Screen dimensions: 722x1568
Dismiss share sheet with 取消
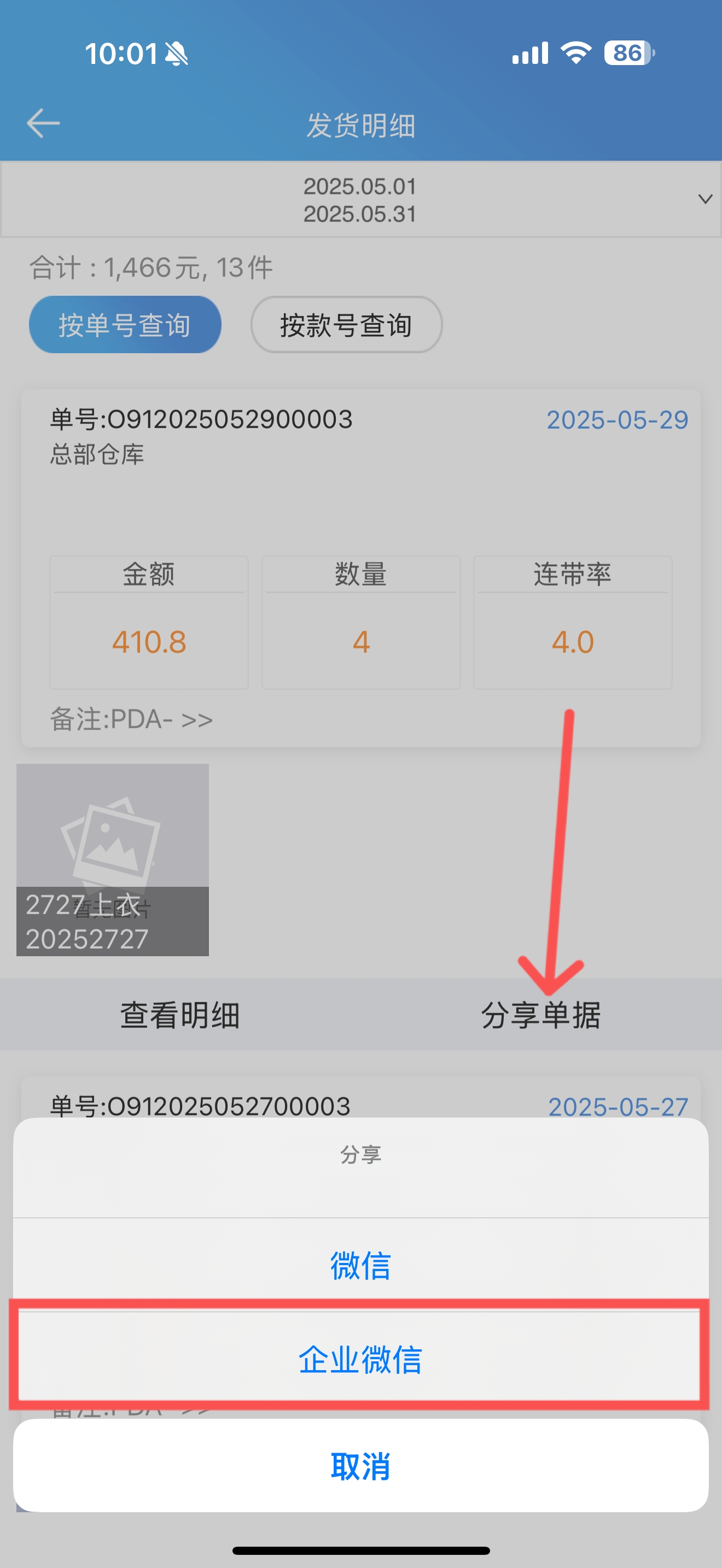[x=360, y=1466]
